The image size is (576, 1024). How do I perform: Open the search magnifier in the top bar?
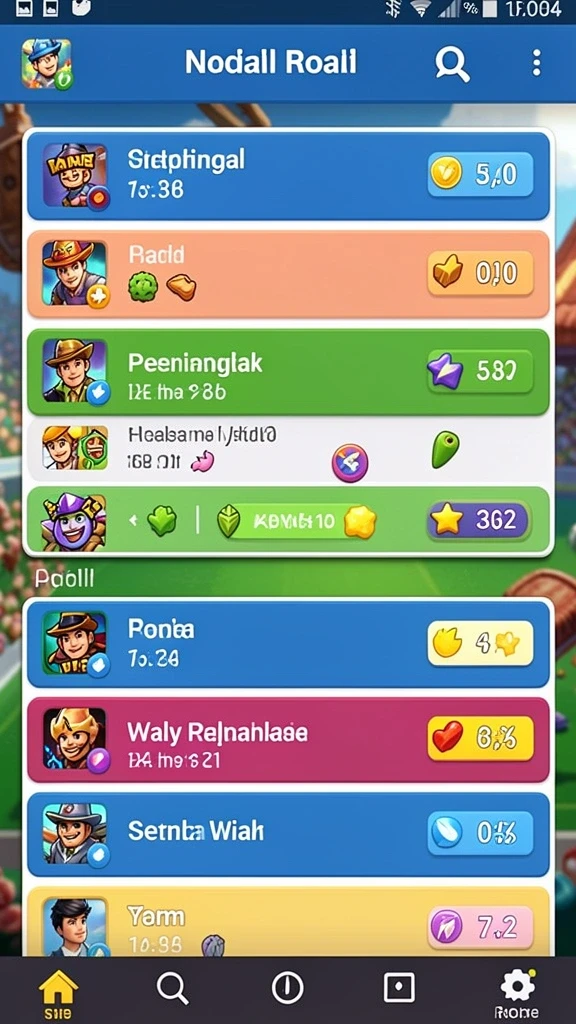453,64
